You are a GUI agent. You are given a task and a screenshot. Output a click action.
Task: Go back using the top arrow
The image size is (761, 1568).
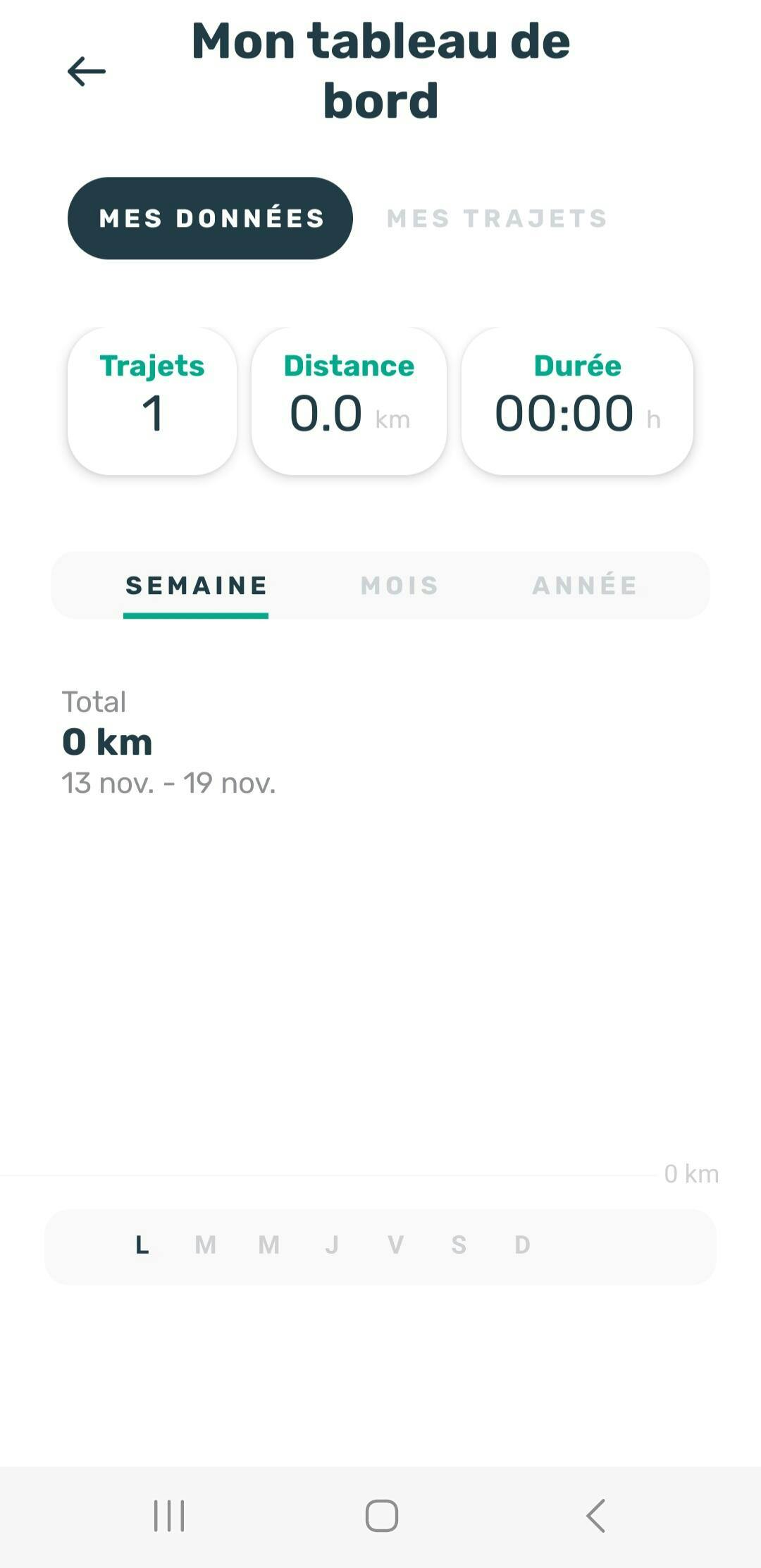coord(86,71)
